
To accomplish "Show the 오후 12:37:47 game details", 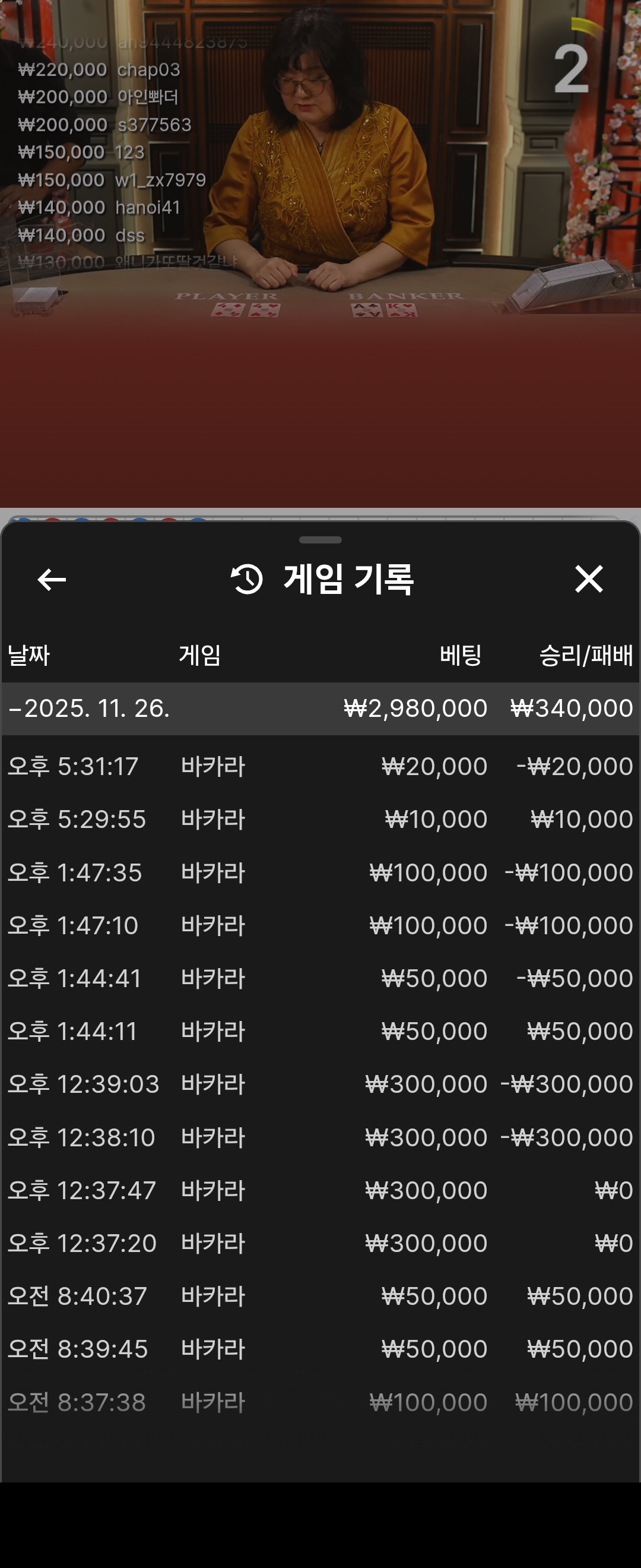I will (320, 1190).
